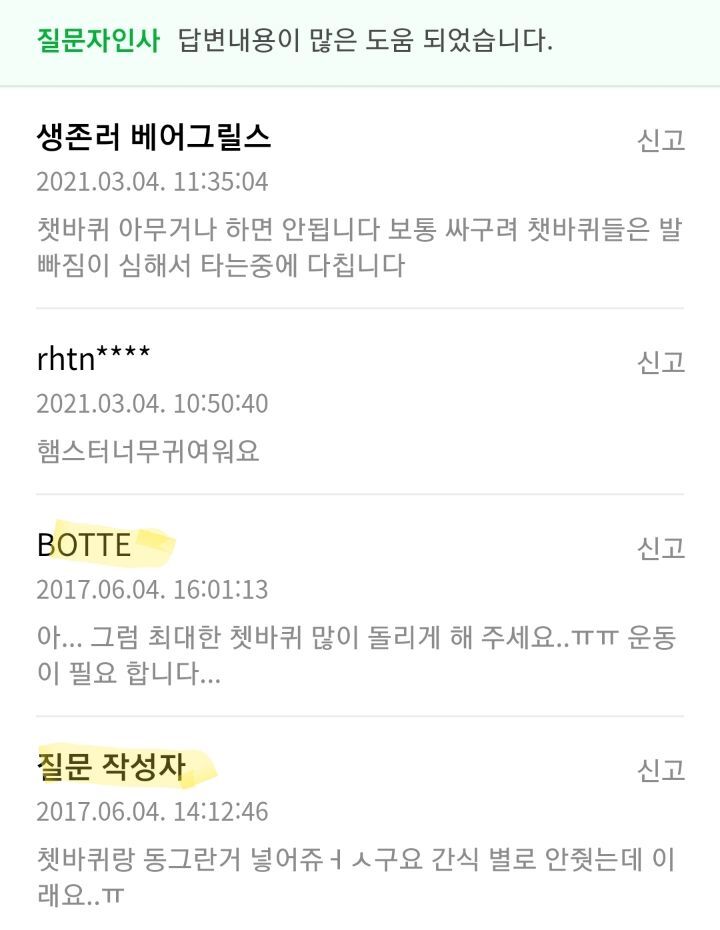Select 신고 next to 질문 작성자's comment
The width and height of the screenshot is (720, 930).
[x=661, y=770]
